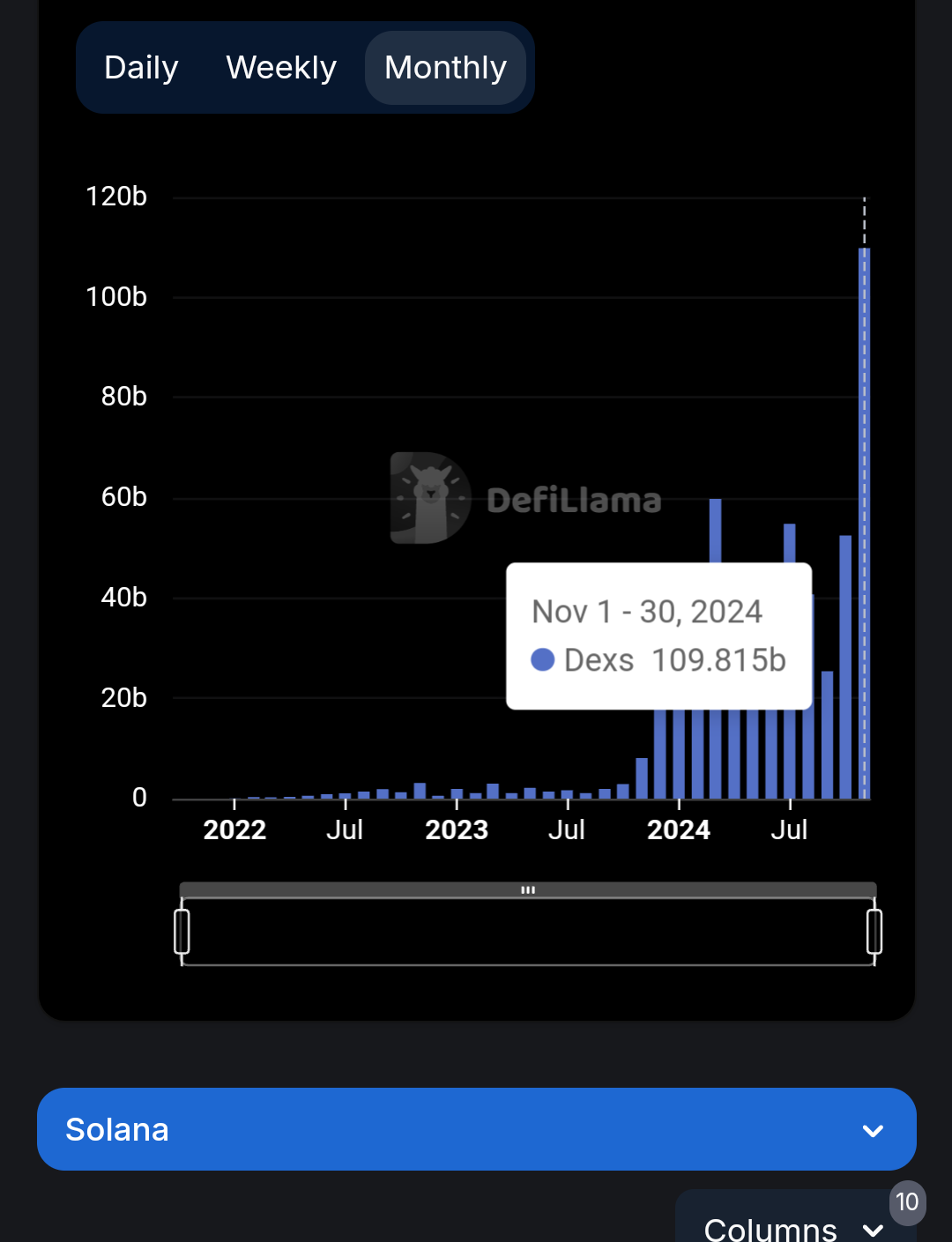Tap the right handle of the range slider
The image size is (952, 1242).
coord(874,932)
